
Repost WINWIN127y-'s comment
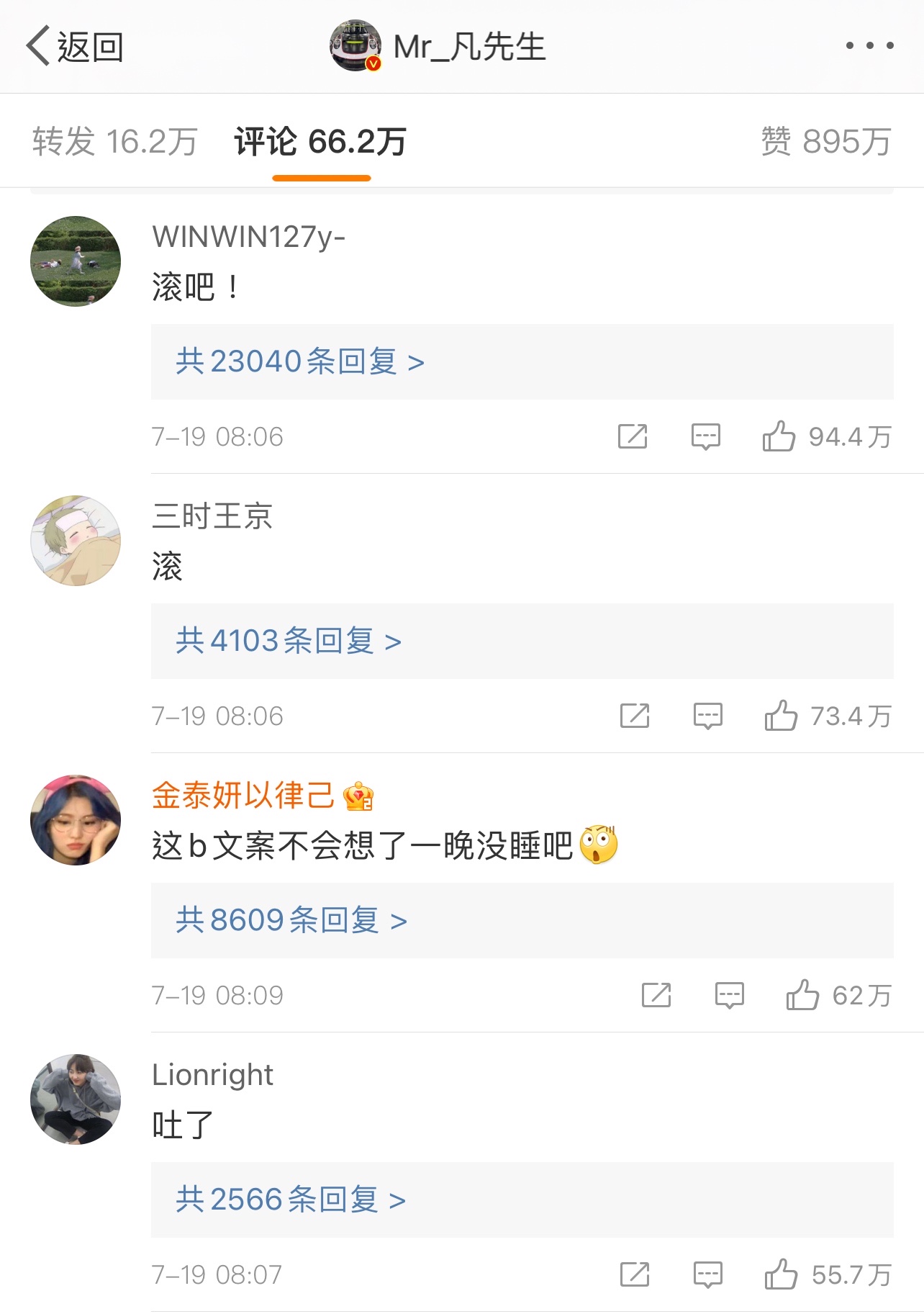tap(633, 436)
